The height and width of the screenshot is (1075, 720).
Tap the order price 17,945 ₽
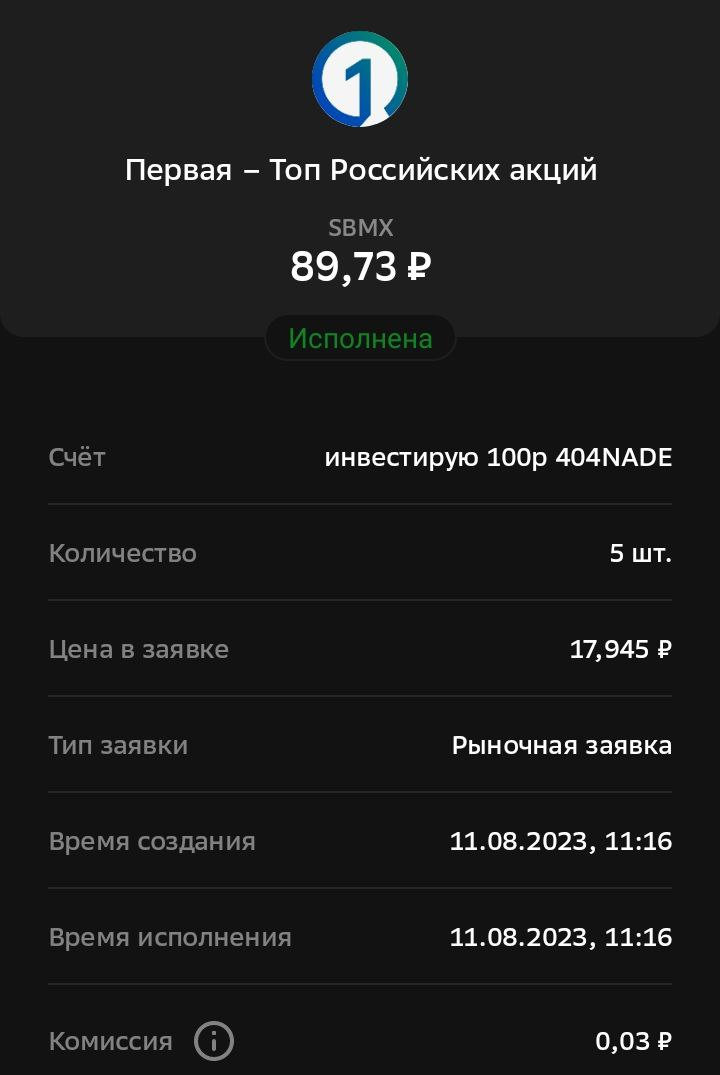619,649
